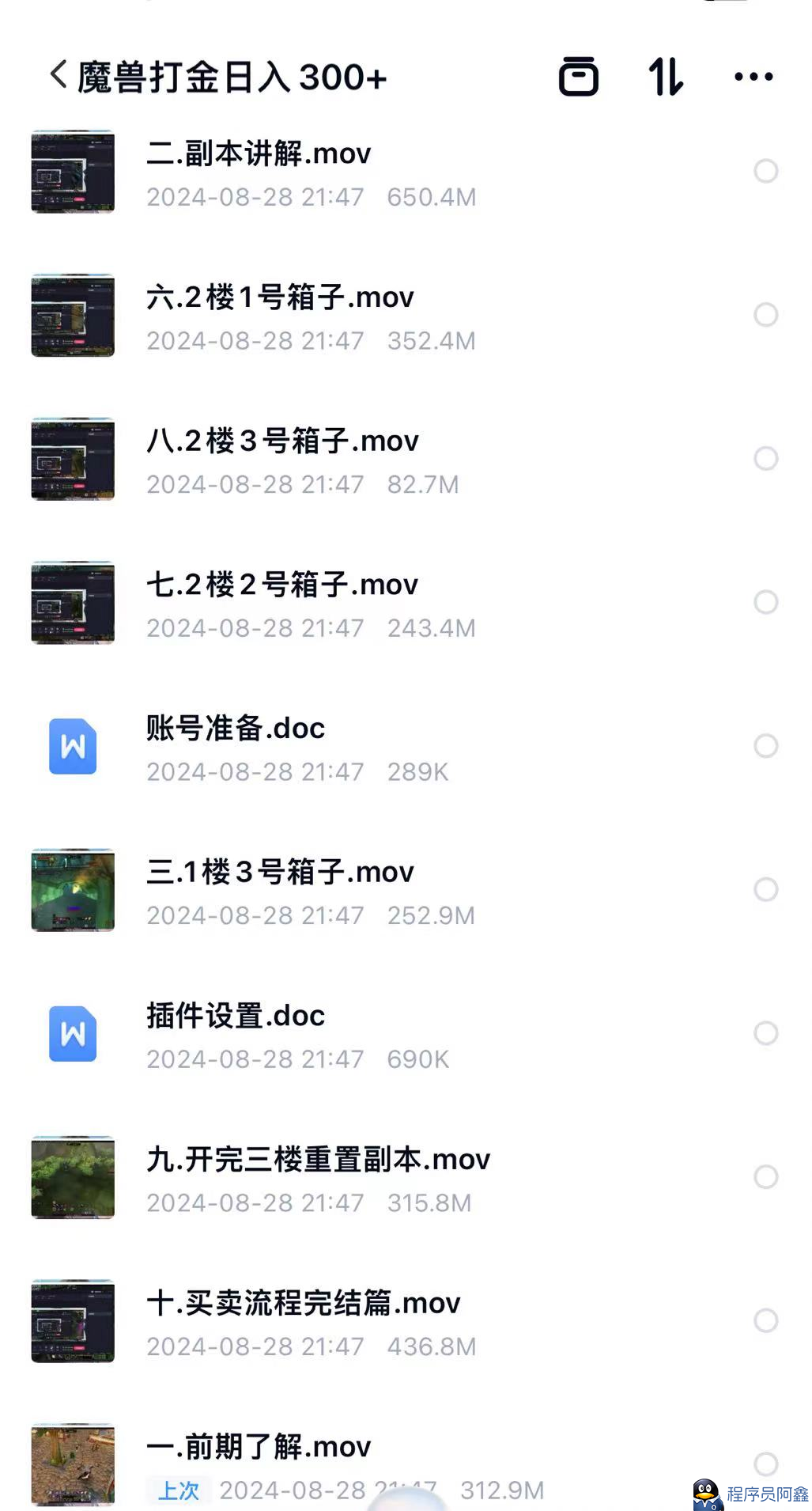Select the circle beside 九.开完三楼重置副本.mov
This screenshot has height=1511, width=812.
click(x=766, y=1178)
